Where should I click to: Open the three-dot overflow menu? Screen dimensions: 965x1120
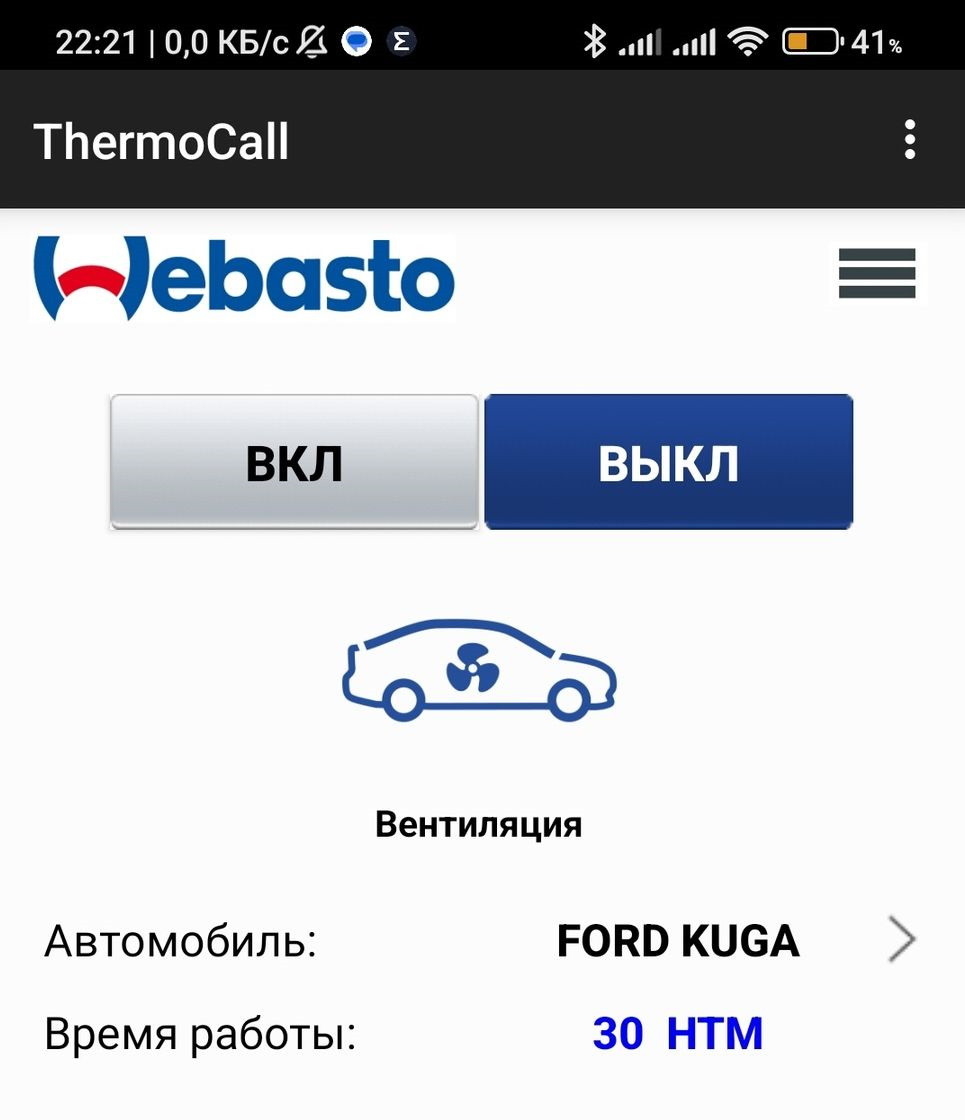tap(909, 140)
